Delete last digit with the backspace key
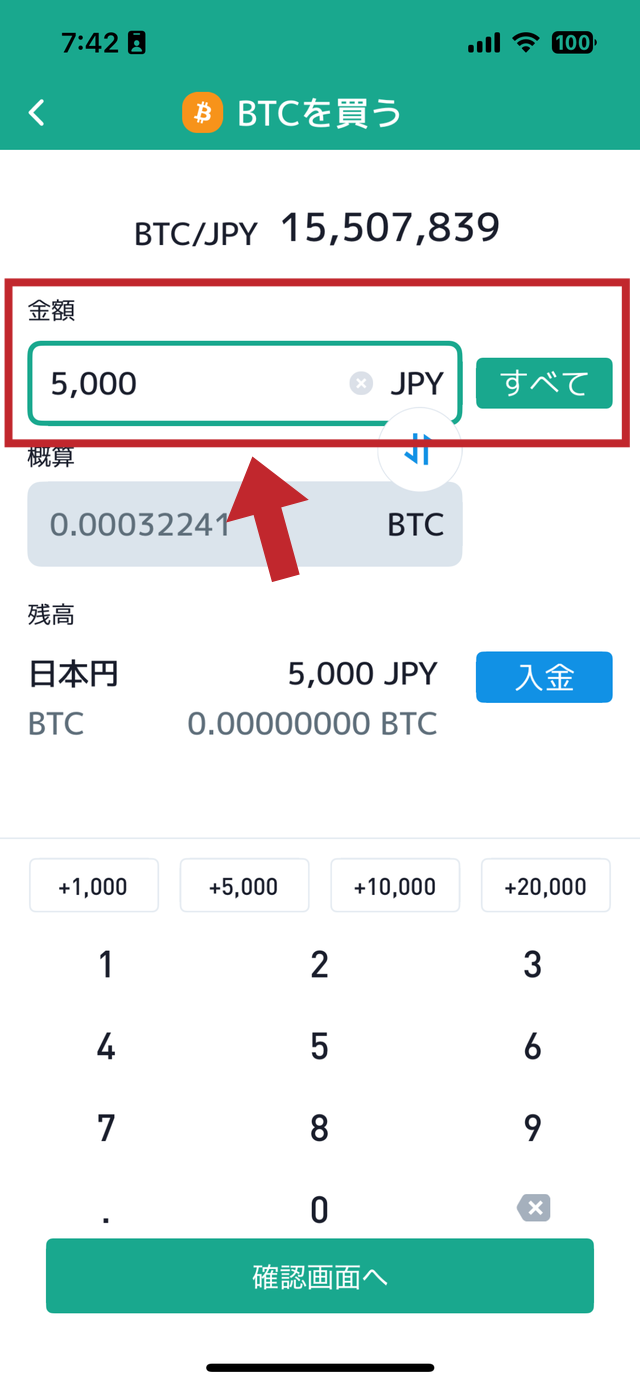Image resolution: width=640 pixels, height=1385 pixels. pyautogui.click(x=533, y=1209)
